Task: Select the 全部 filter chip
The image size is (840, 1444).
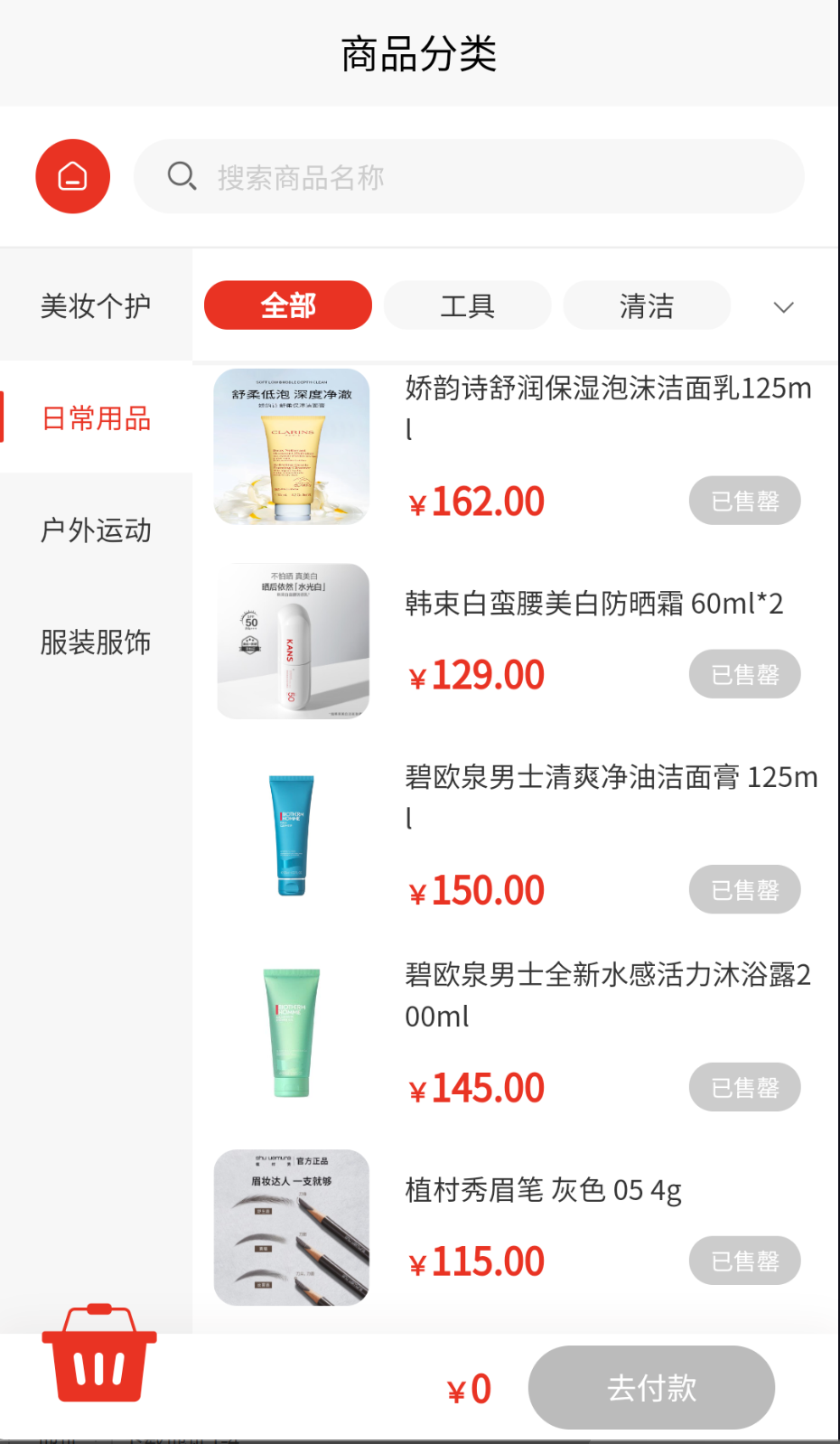Action: (x=288, y=305)
